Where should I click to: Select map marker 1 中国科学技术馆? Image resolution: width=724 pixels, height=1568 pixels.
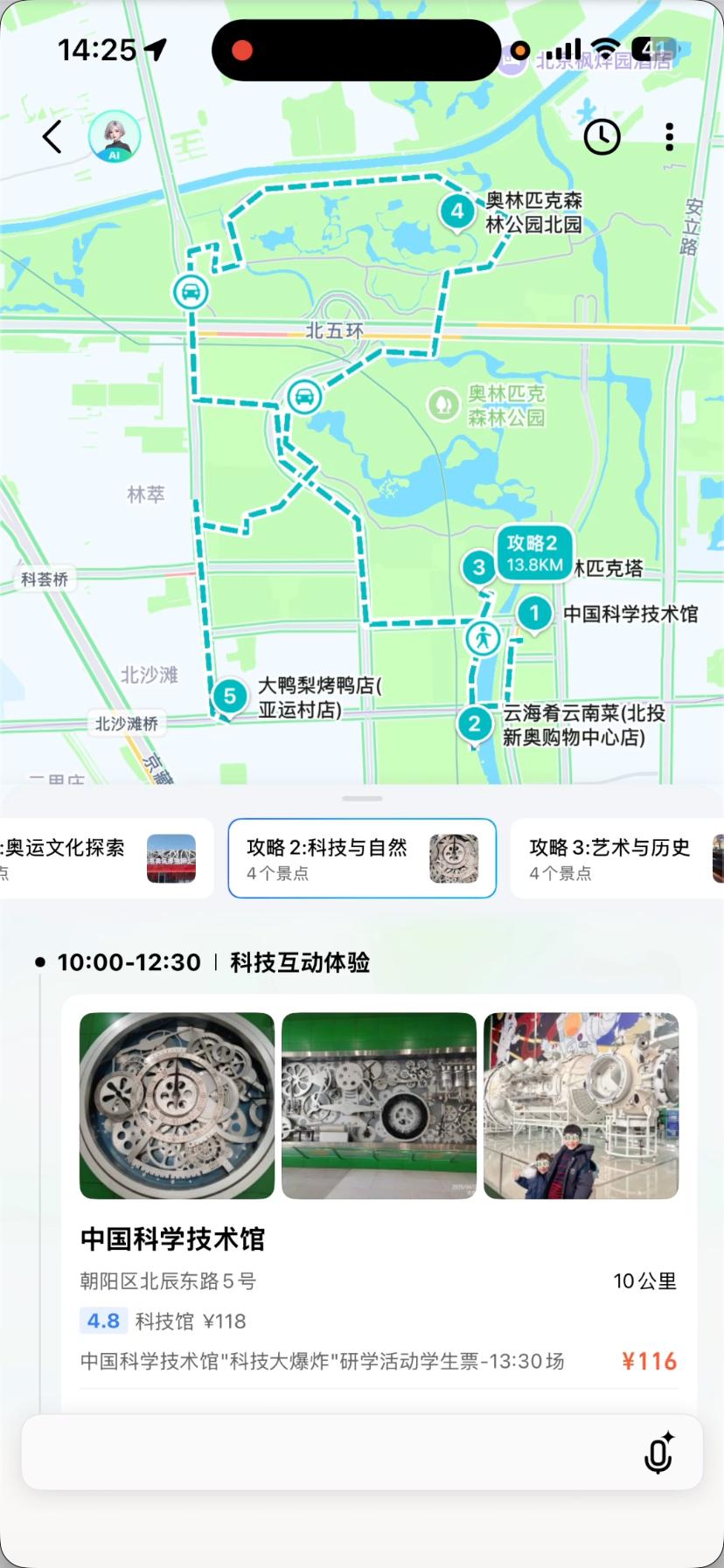[534, 614]
